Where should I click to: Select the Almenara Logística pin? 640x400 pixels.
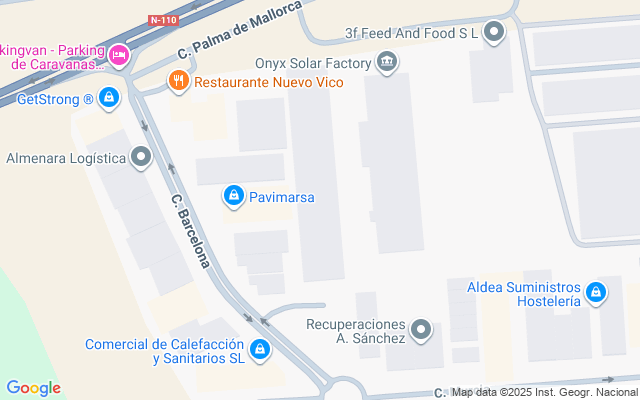(141, 157)
